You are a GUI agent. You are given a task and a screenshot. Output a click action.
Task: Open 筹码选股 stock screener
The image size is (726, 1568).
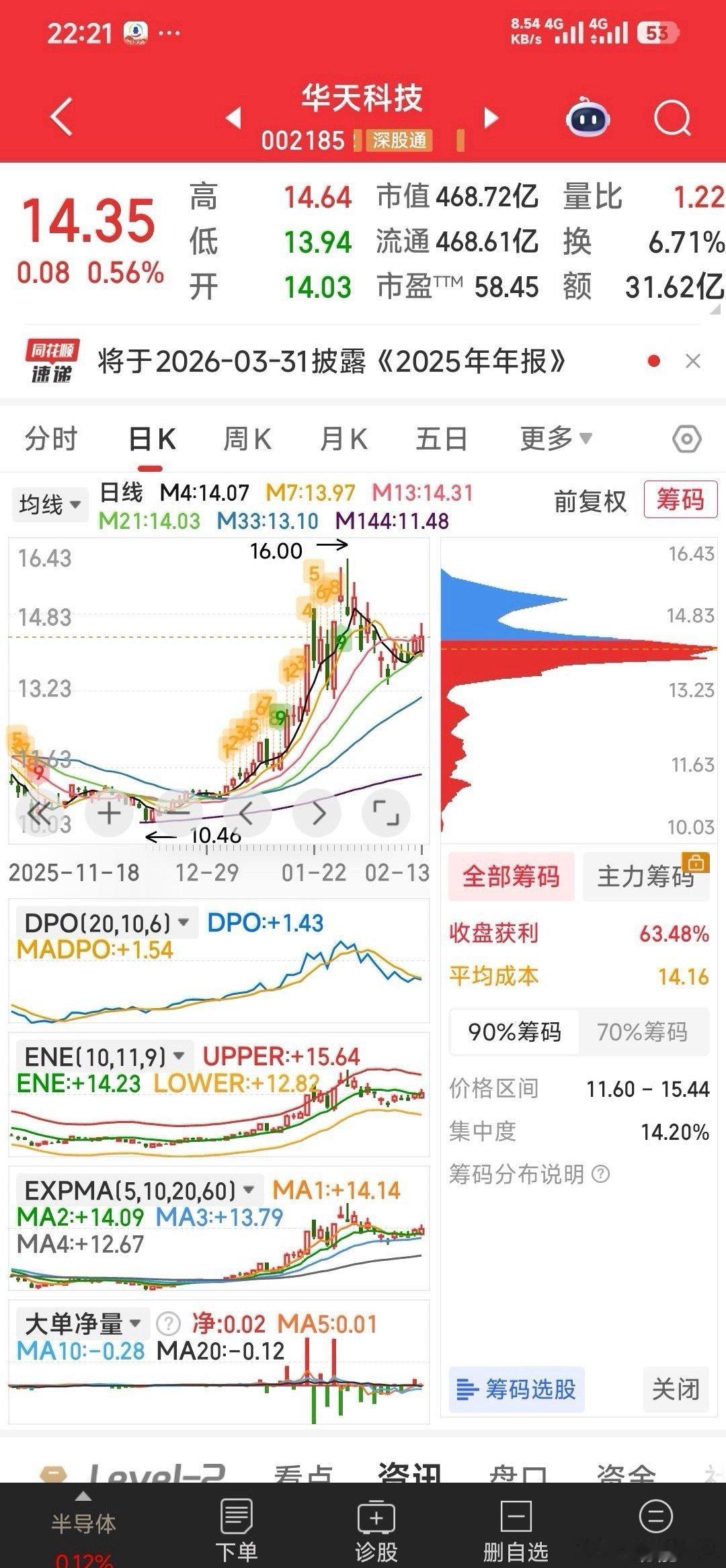click(516, 1389)
